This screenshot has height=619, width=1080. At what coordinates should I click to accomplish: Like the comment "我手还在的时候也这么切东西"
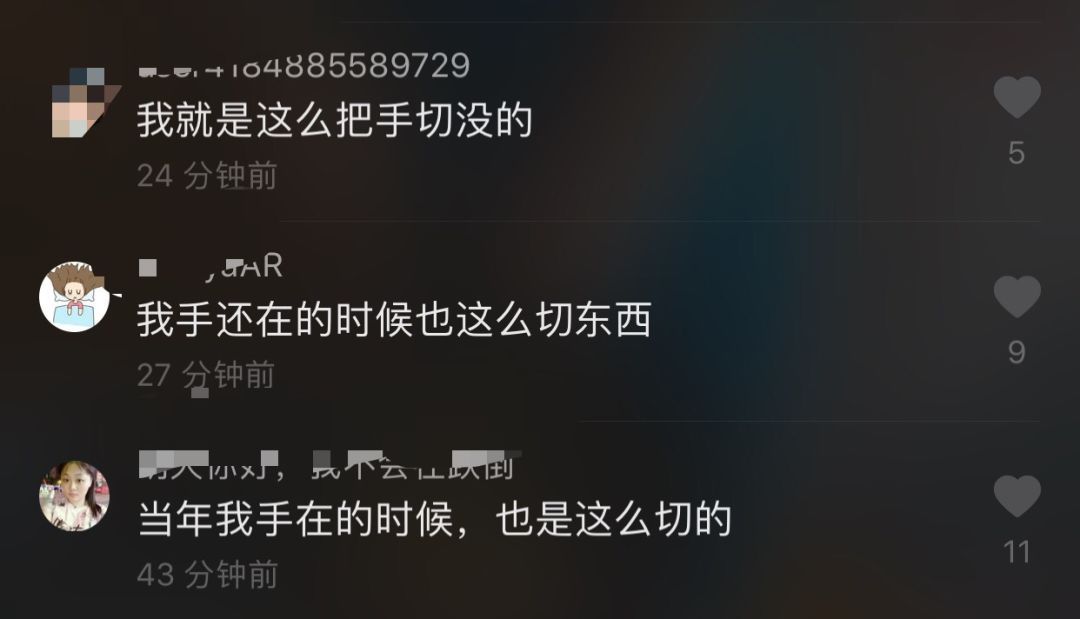(1016, 297)
